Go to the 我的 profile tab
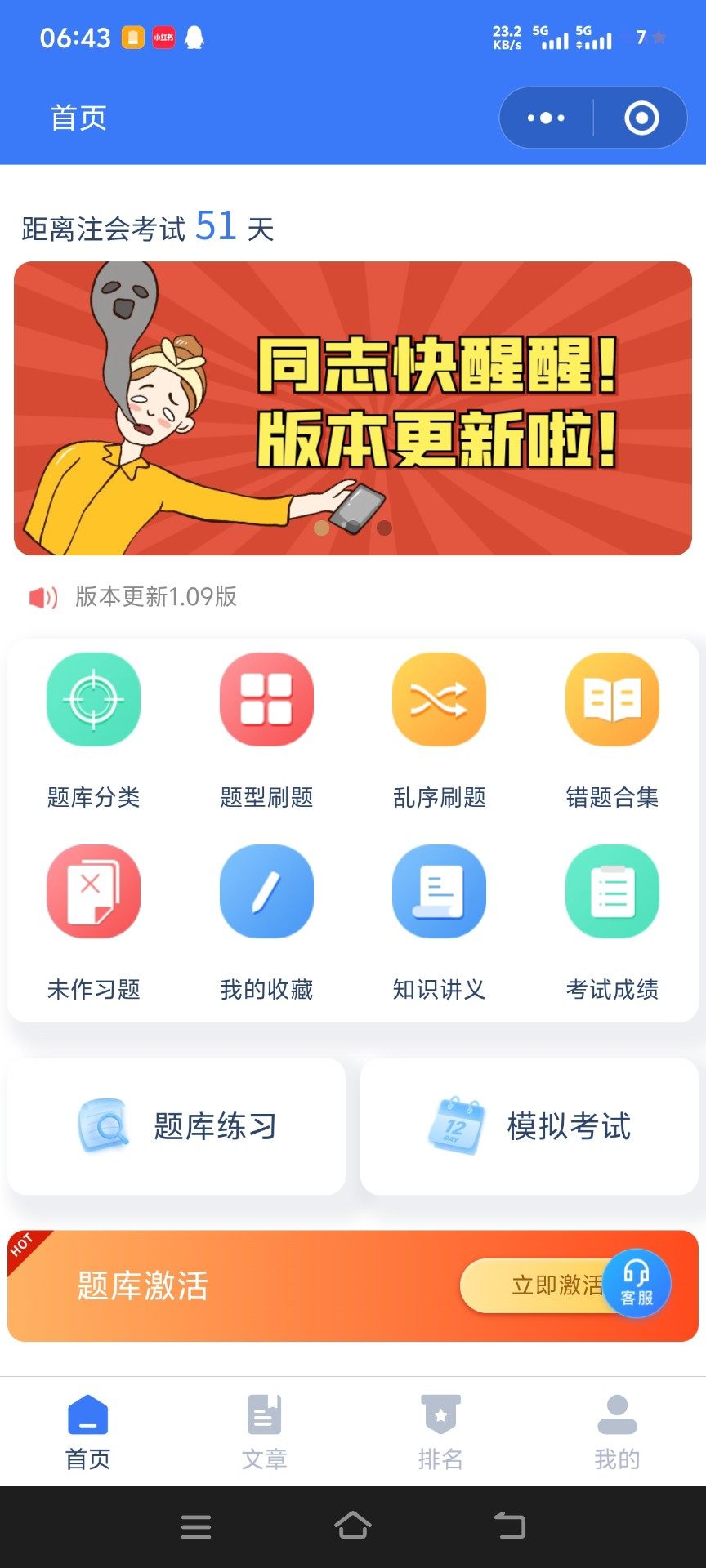This screenshot has height=1568, width=706. tap(618, 1431)
